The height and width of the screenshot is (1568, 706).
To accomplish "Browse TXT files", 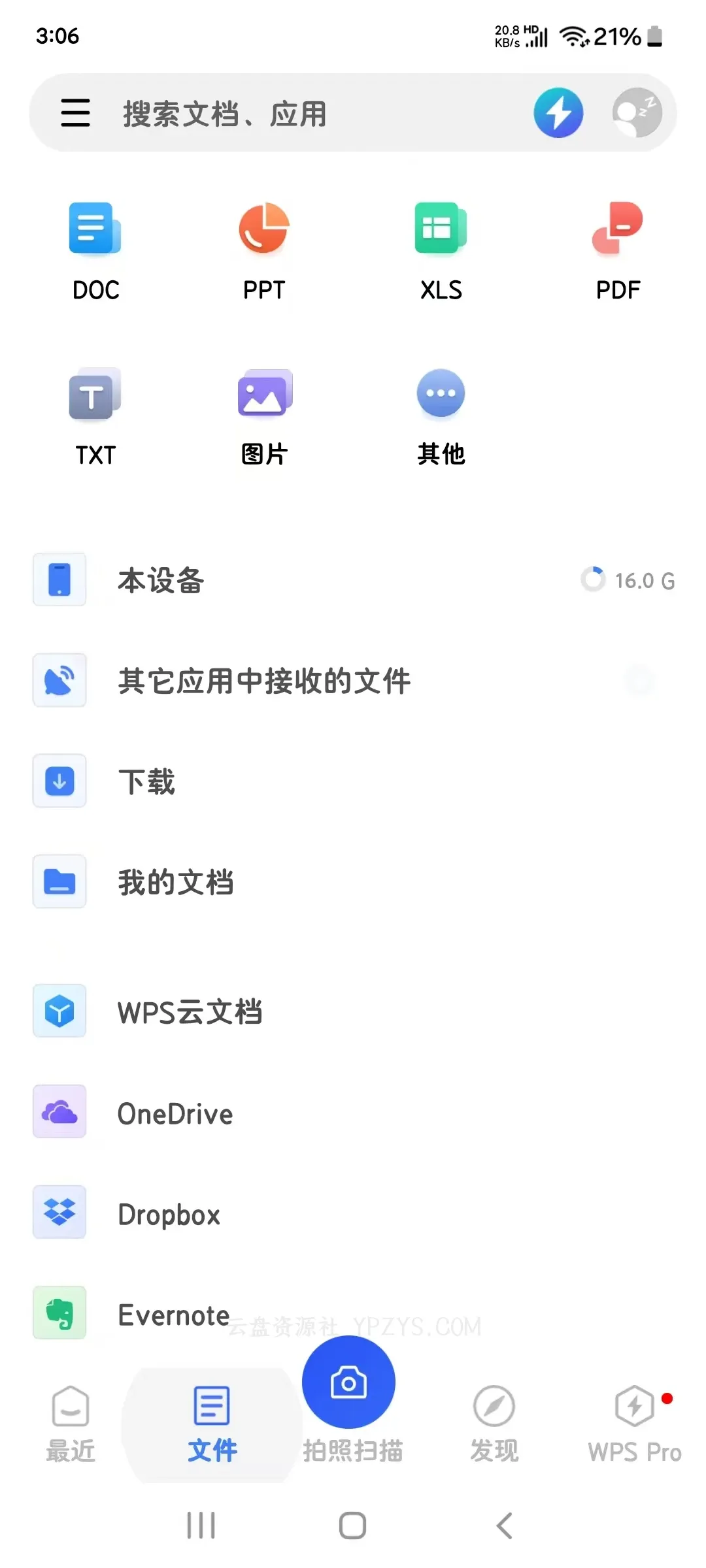I will coord(95,416).
